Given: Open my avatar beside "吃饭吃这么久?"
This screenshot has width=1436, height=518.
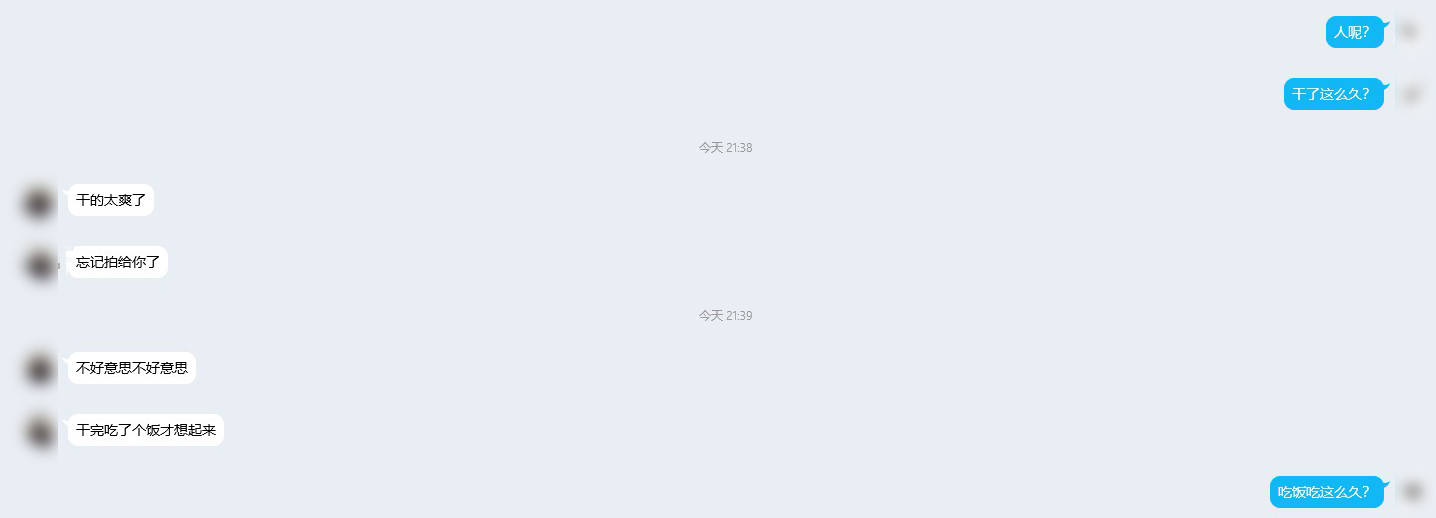Looking at the screenshot, I should pos(1412,491).
